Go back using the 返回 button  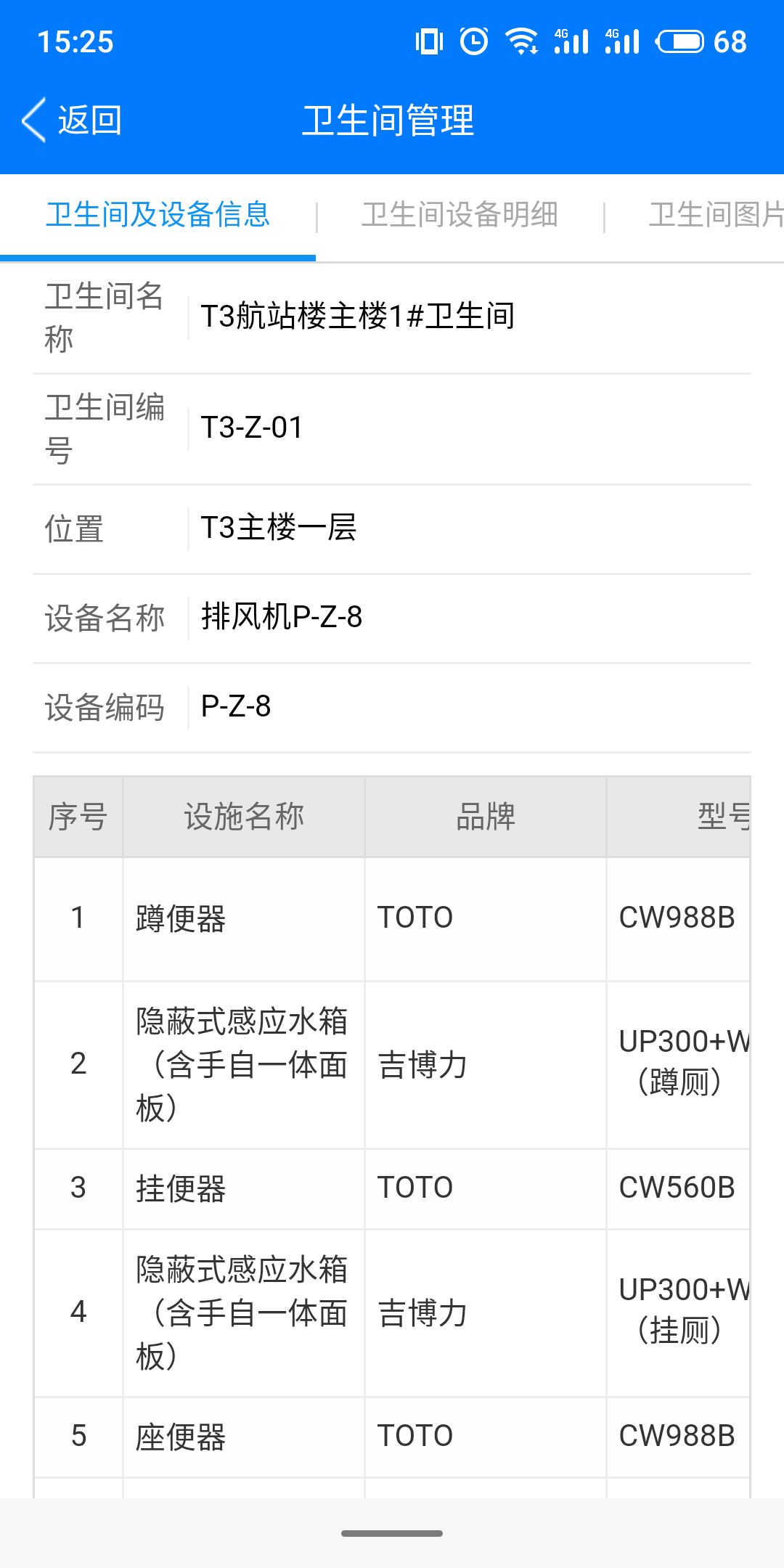pos(72,120)
